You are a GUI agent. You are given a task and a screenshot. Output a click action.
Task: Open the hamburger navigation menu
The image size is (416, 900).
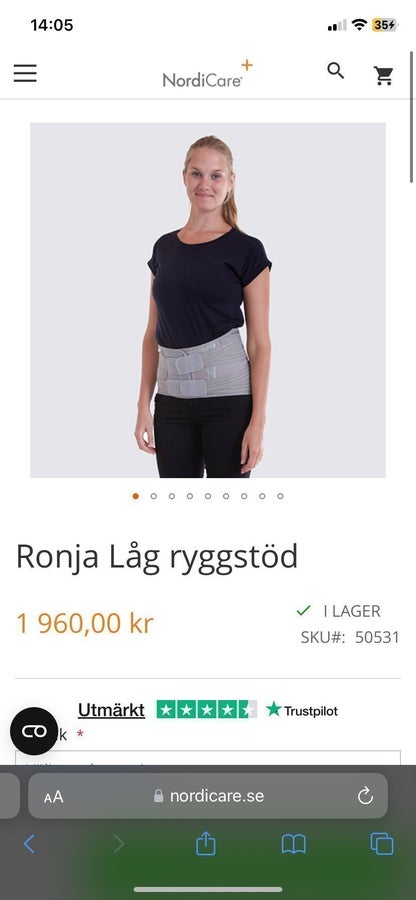(25, 73)
